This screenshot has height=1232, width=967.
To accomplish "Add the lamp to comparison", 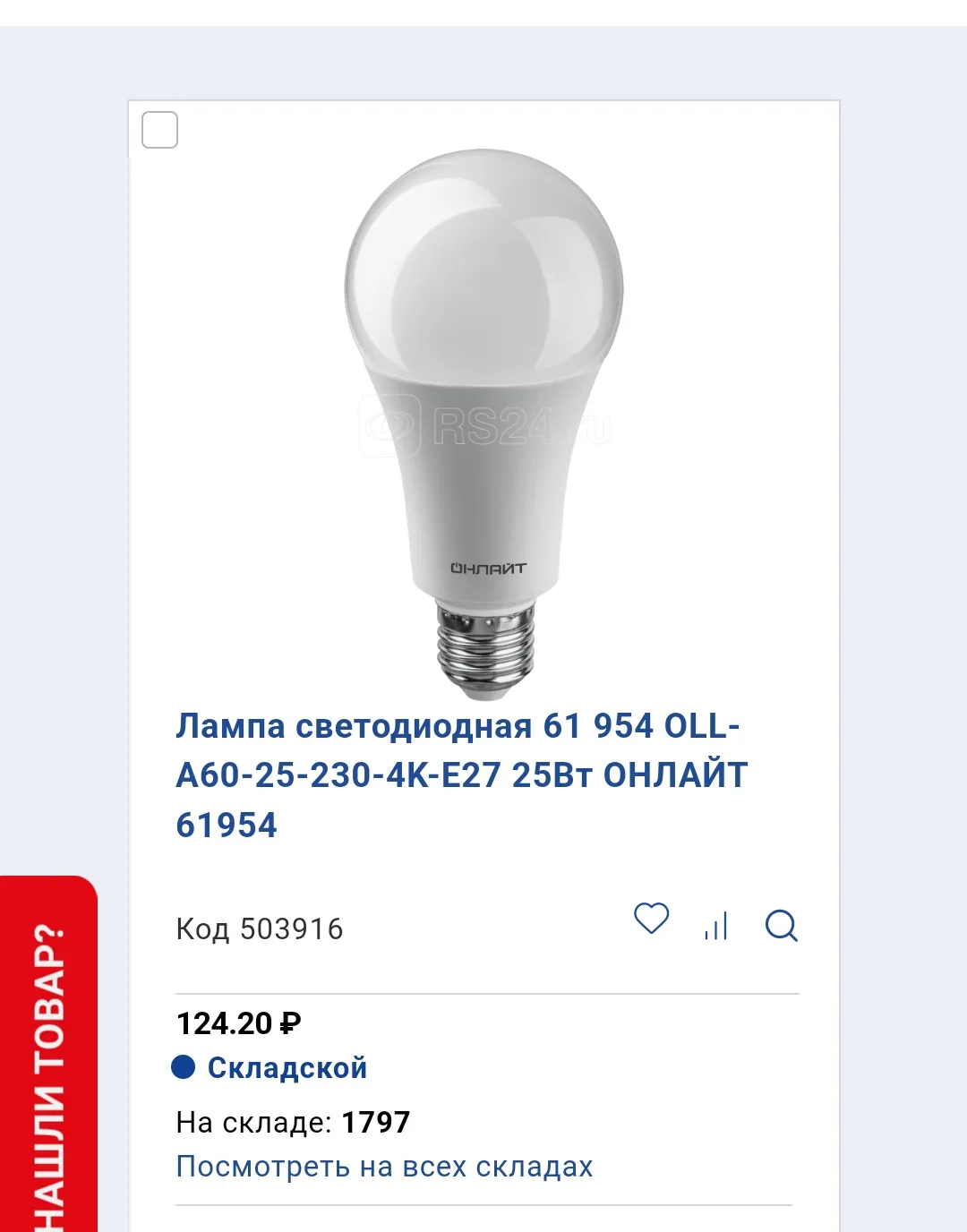I will (716, 926).
